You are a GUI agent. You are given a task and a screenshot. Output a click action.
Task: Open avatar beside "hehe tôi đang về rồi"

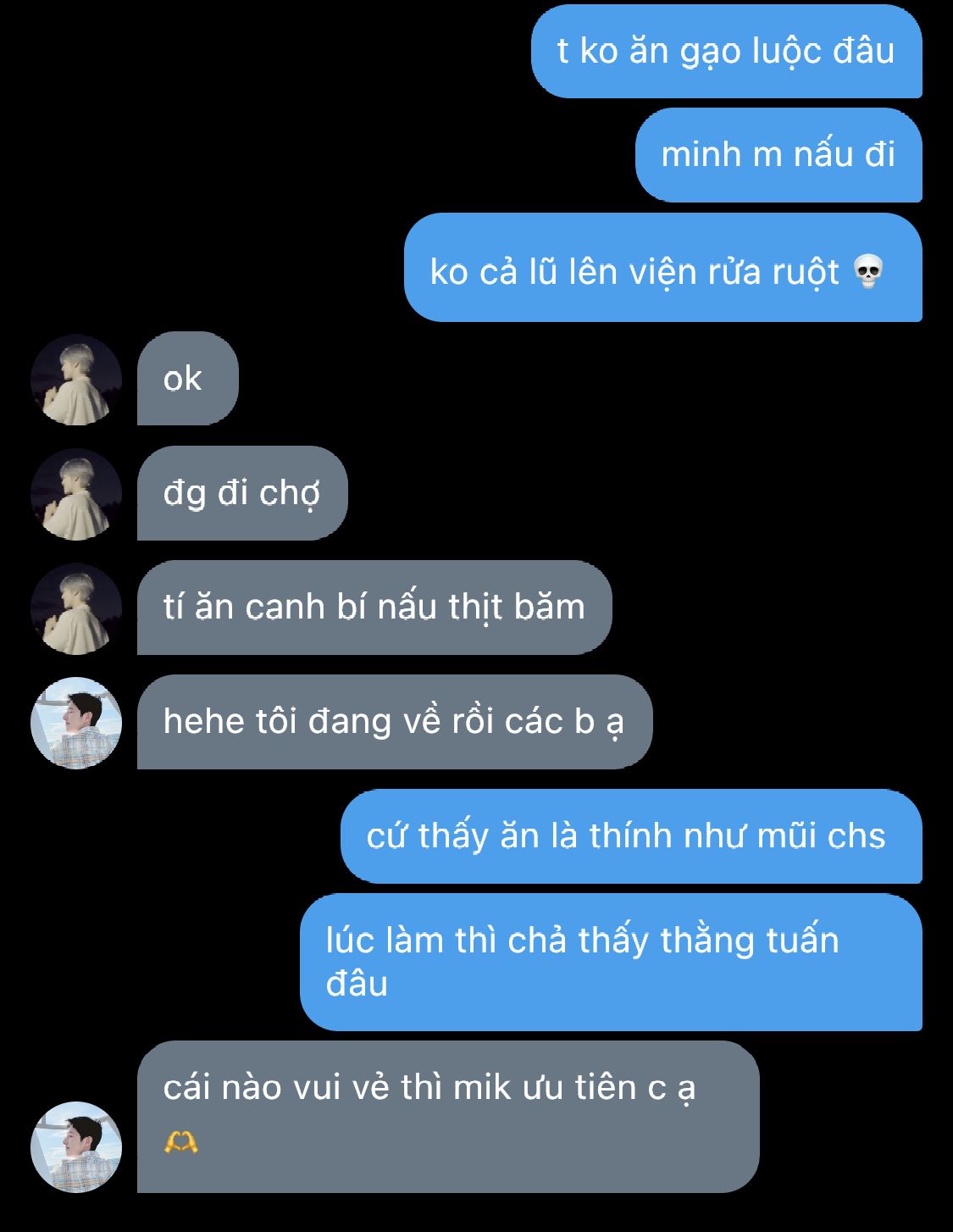tap(76, 723)
